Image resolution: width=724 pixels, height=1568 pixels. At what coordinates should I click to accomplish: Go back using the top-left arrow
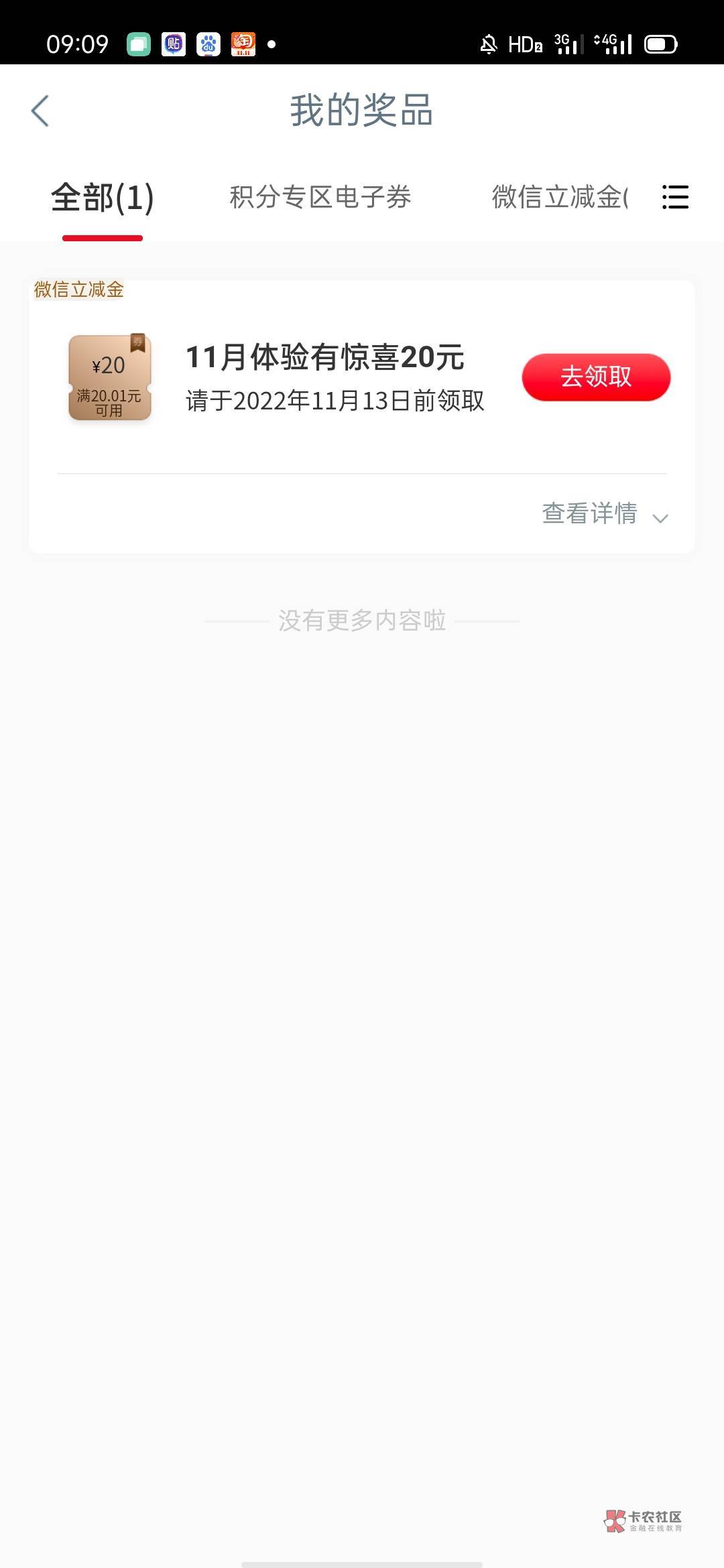coord(40,111)
